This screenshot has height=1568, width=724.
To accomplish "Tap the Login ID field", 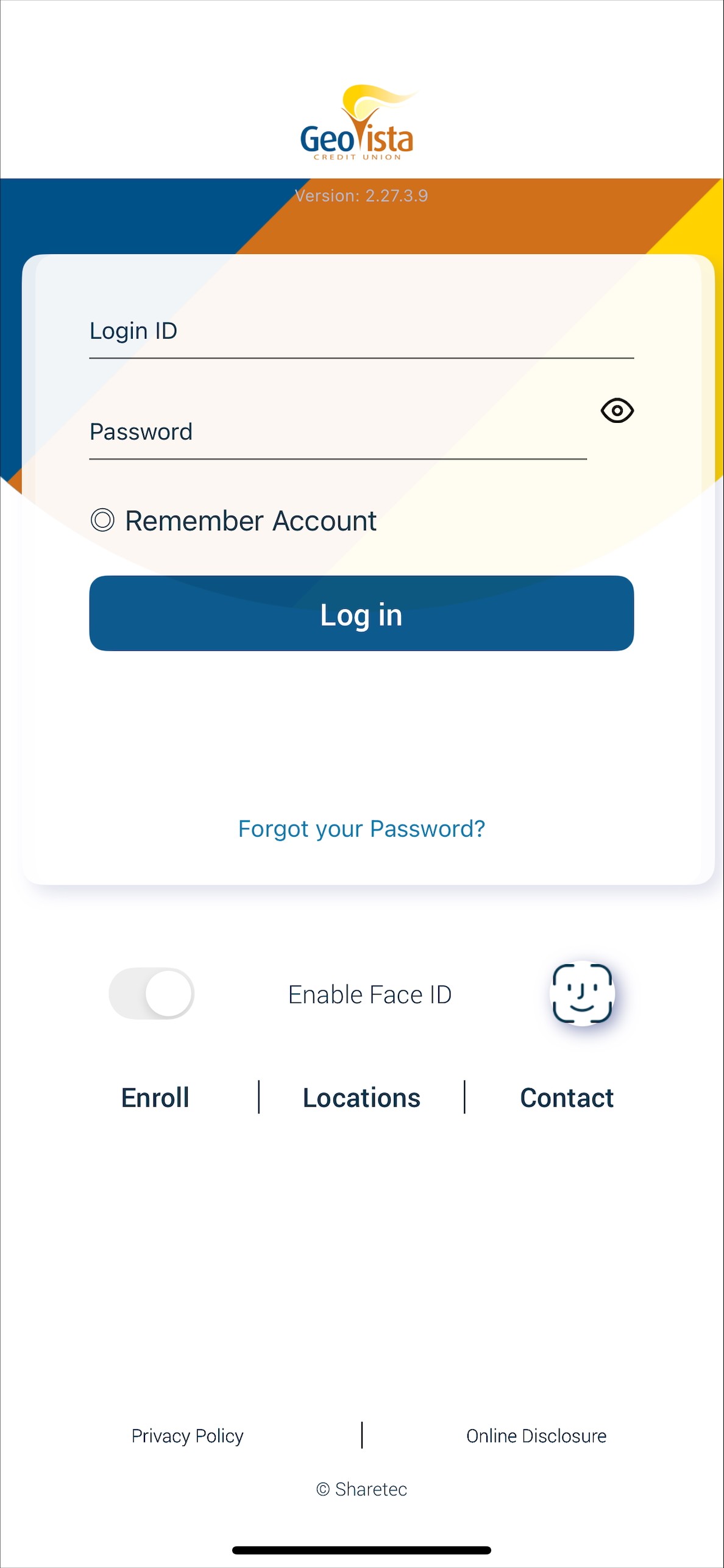I will 361,332.
